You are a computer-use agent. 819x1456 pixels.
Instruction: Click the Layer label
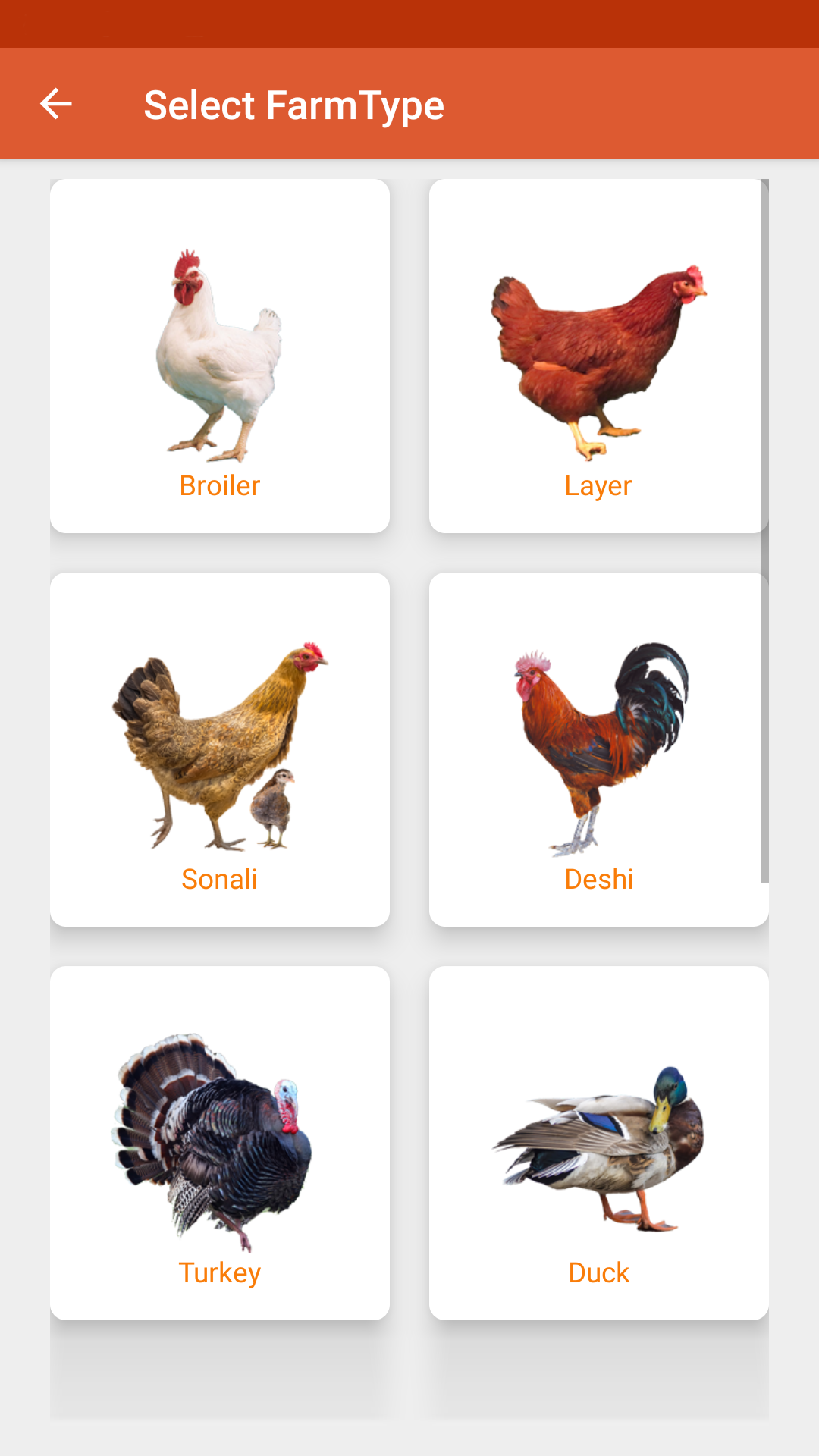598,486
